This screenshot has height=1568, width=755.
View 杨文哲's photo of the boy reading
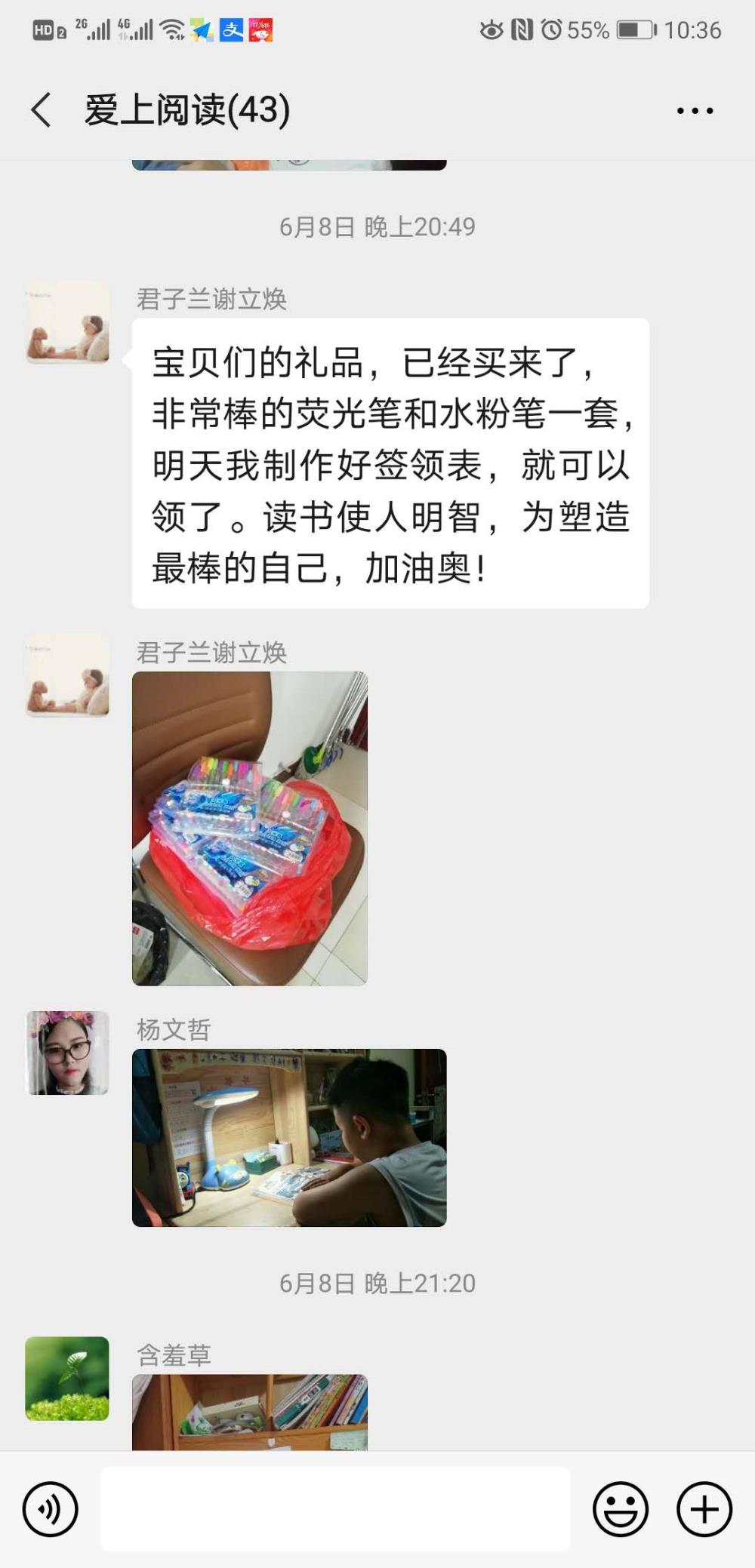(289, 1138)
